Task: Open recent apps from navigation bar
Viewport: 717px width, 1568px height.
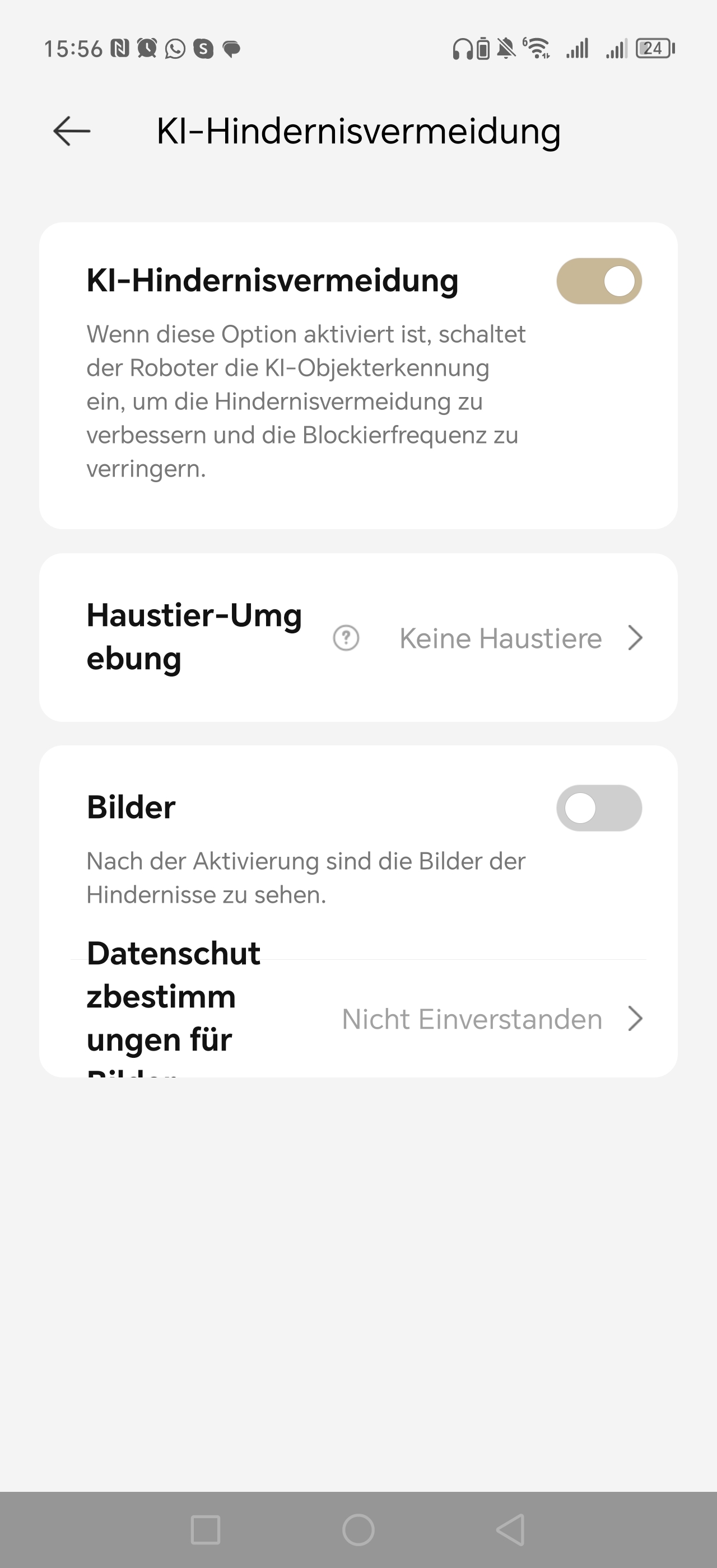Action: 206,1530
